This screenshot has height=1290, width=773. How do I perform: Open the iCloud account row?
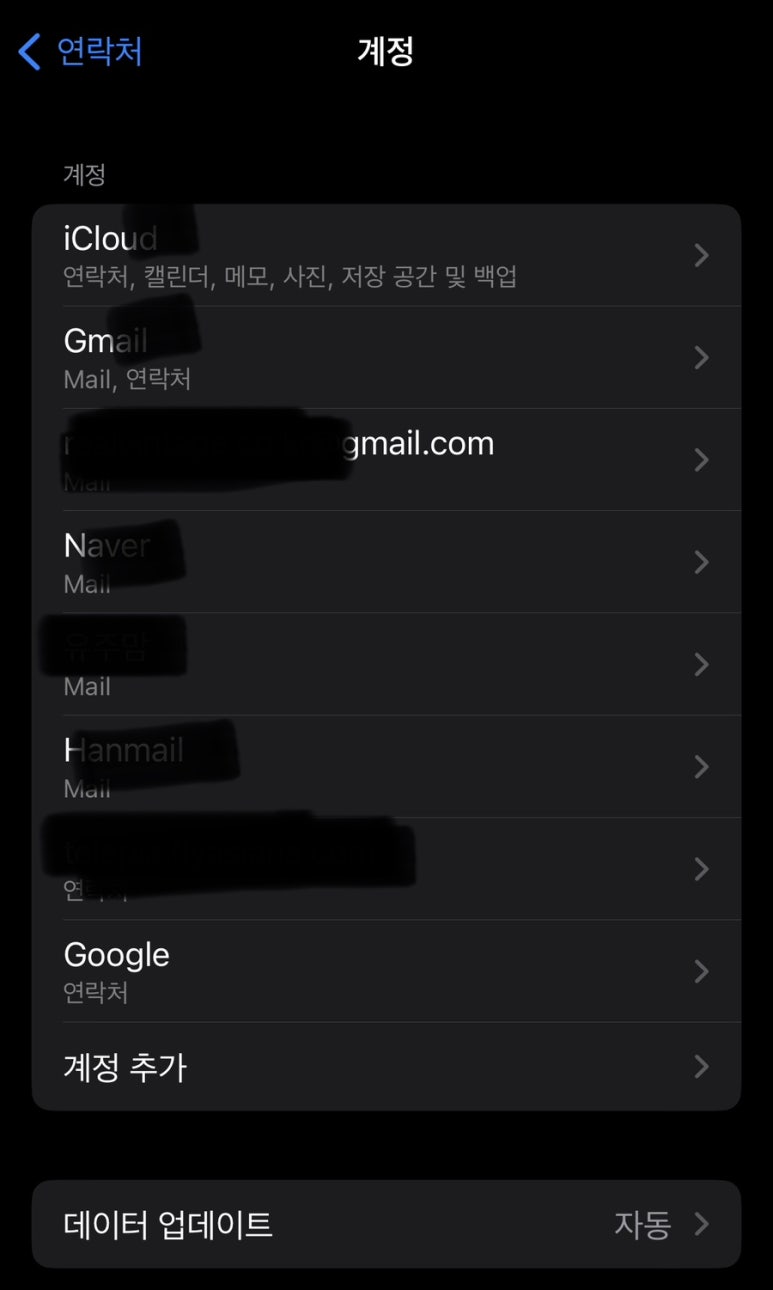tap(386, 255)
